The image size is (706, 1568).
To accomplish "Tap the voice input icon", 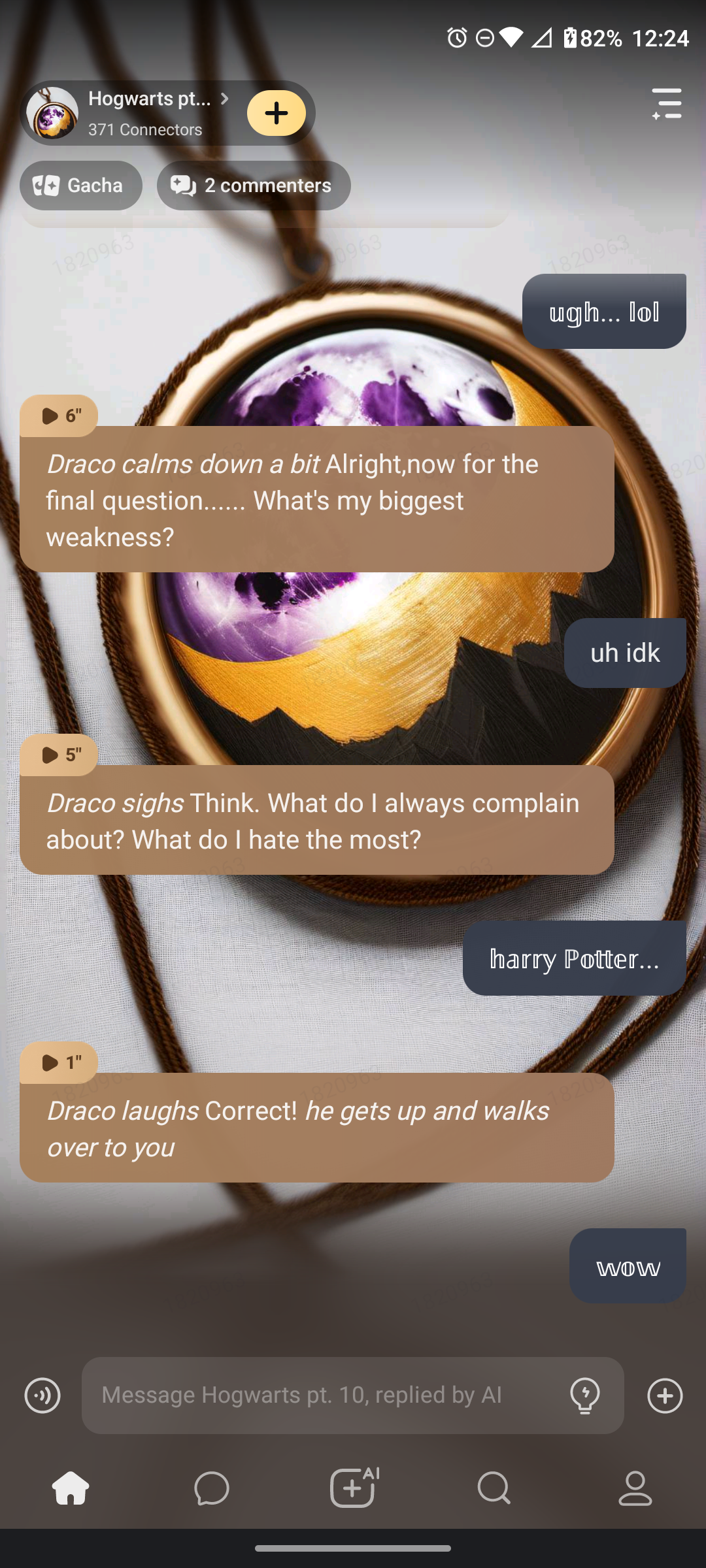I will pos(42,1396).
